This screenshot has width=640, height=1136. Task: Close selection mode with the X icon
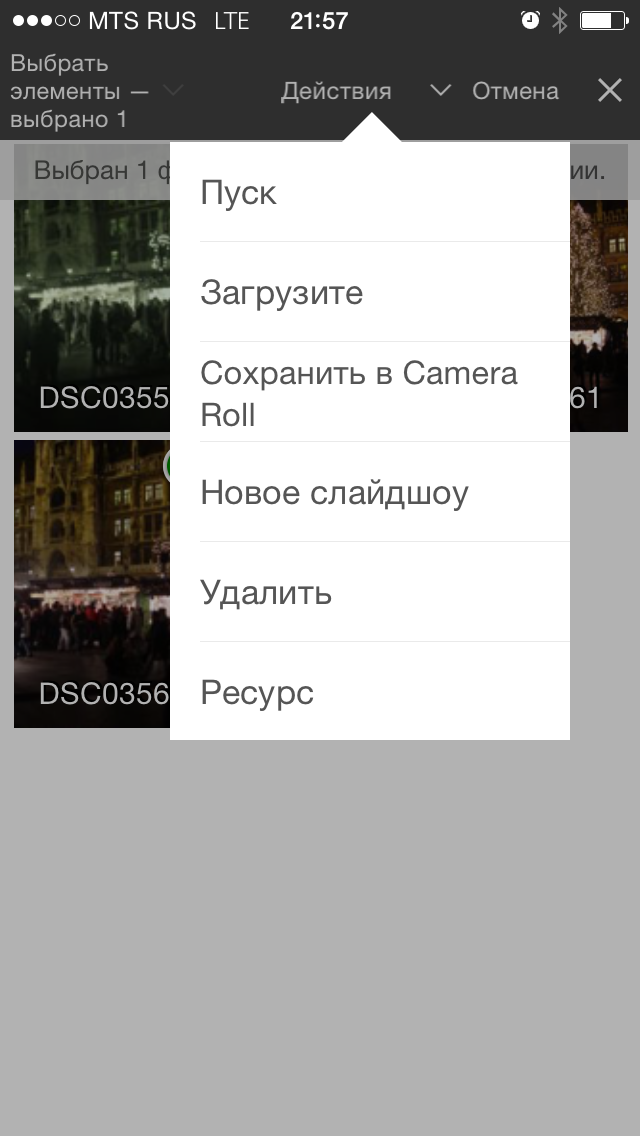[610, 91]
